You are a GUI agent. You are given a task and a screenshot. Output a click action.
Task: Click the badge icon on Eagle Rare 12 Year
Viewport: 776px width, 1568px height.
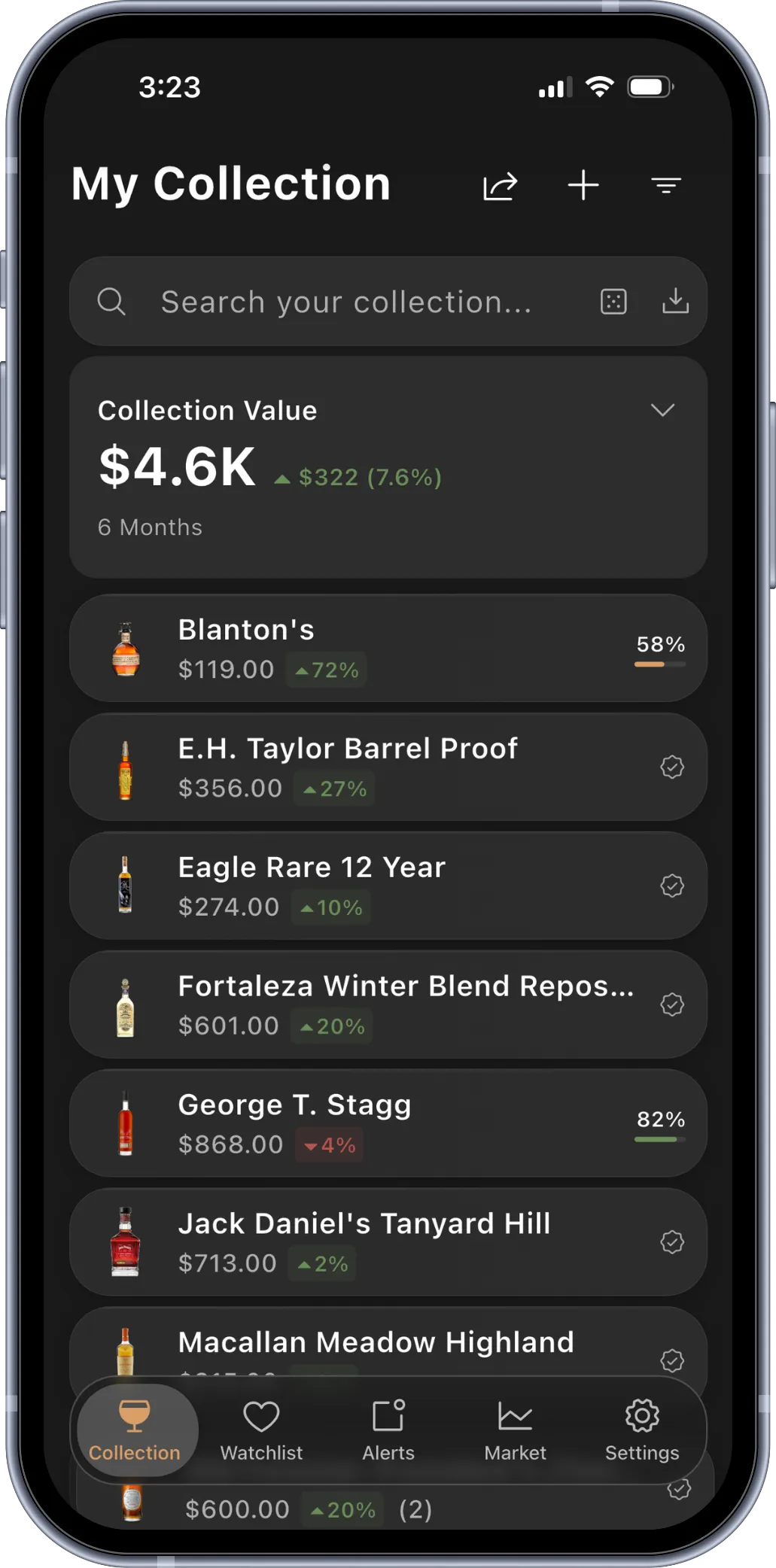[x=672, y=886]
